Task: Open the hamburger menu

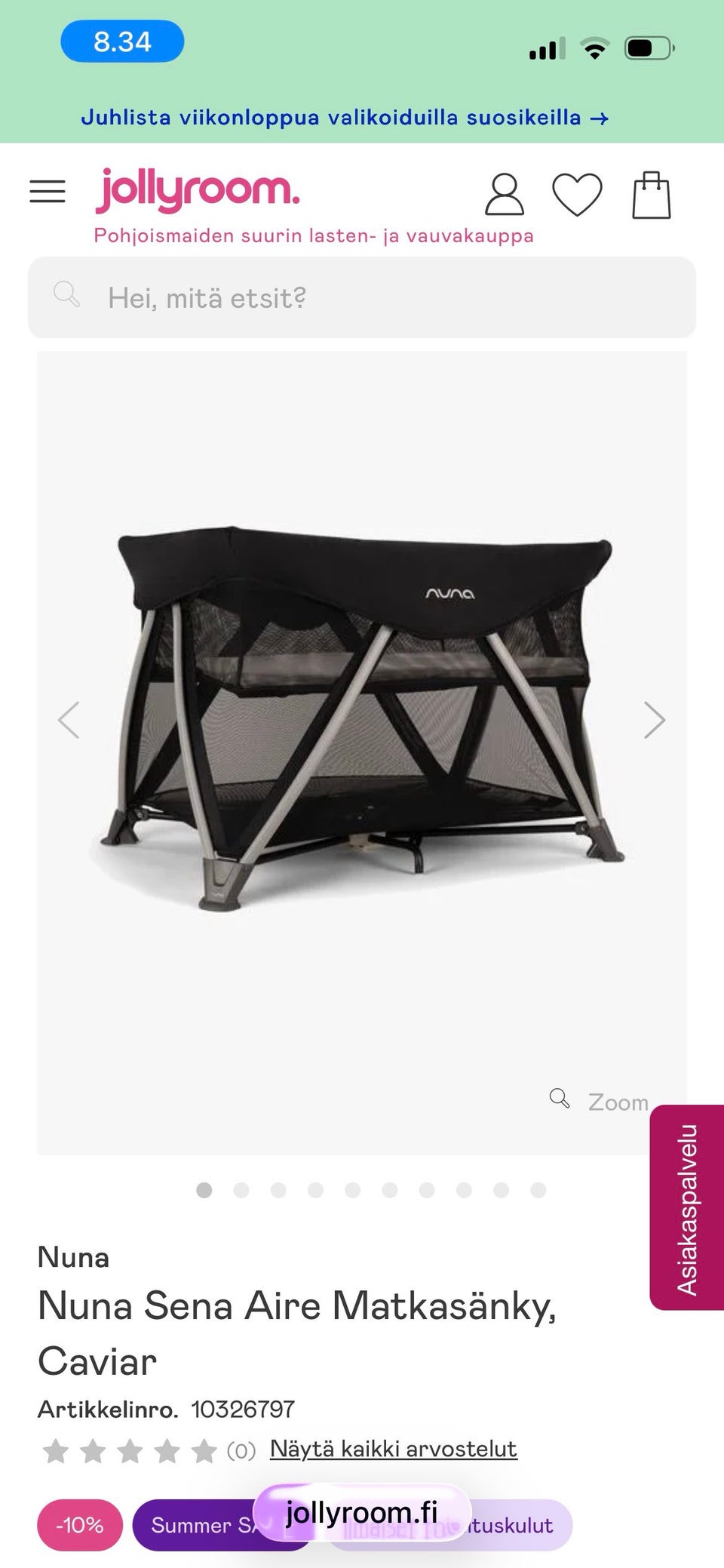Action: tap(48, 192)
